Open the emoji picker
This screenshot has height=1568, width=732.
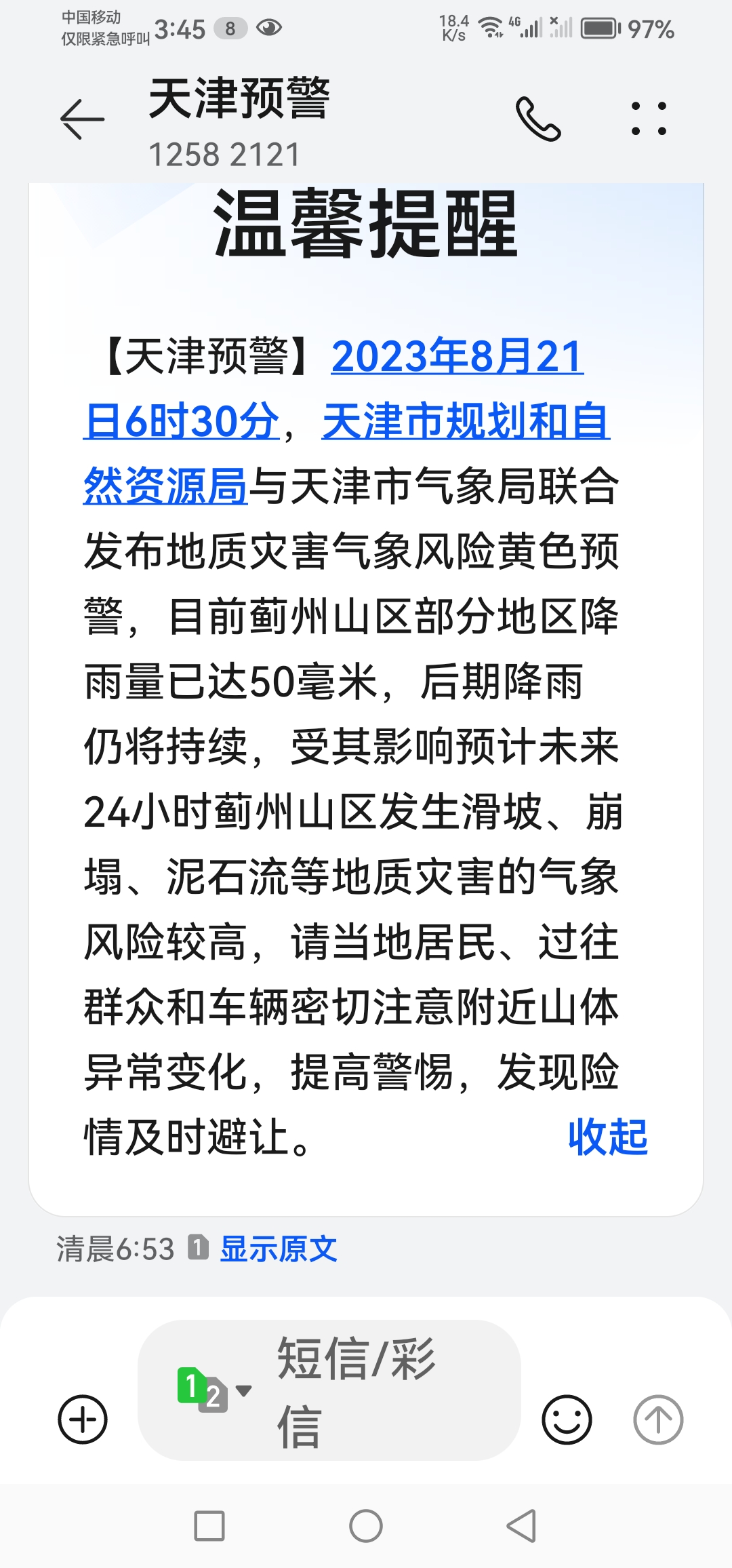[x=567, y=1419]
